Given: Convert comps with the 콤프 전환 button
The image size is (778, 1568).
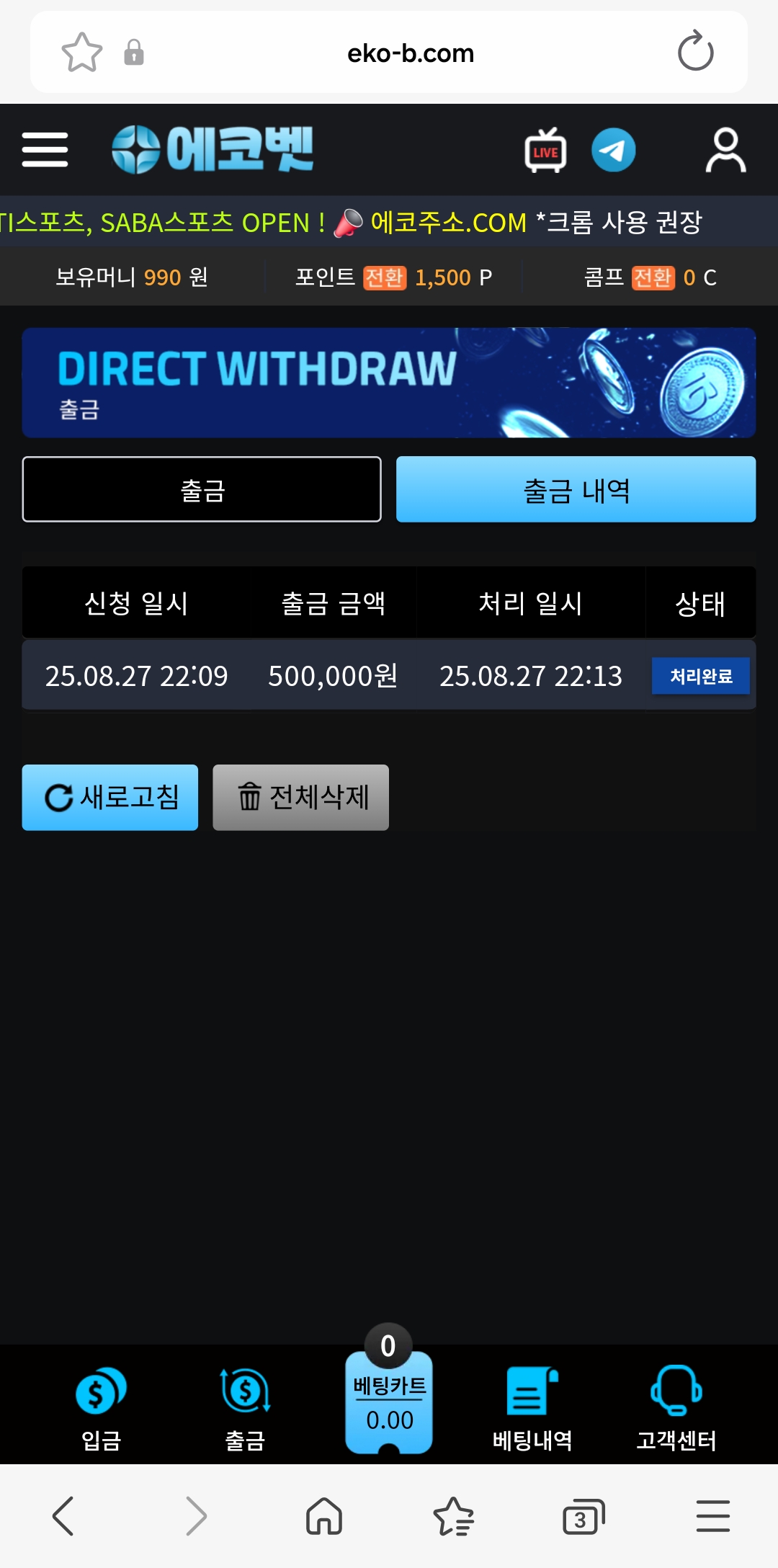Looking at the screenshot, I should tap(653, 277).
